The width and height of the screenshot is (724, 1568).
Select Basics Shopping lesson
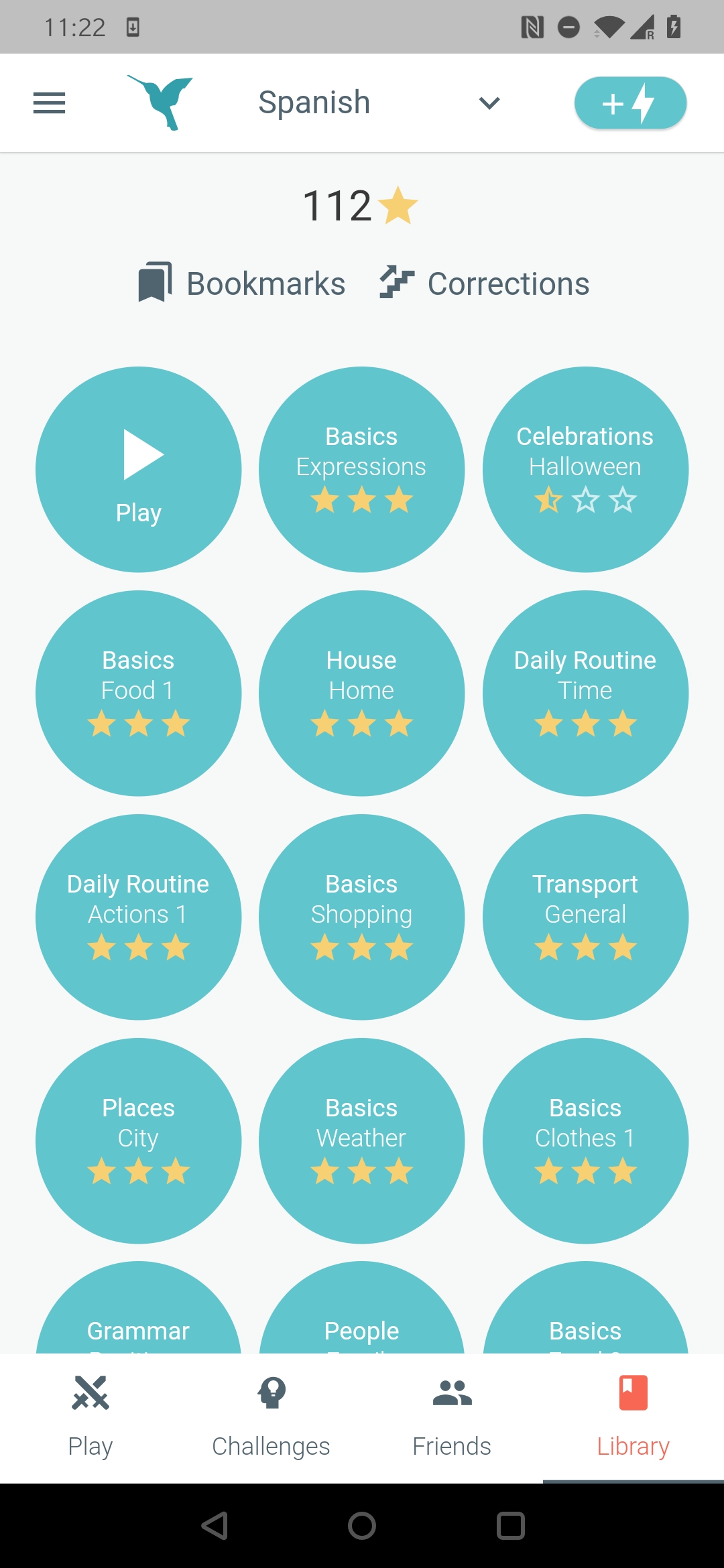click(x=362, y=917)
